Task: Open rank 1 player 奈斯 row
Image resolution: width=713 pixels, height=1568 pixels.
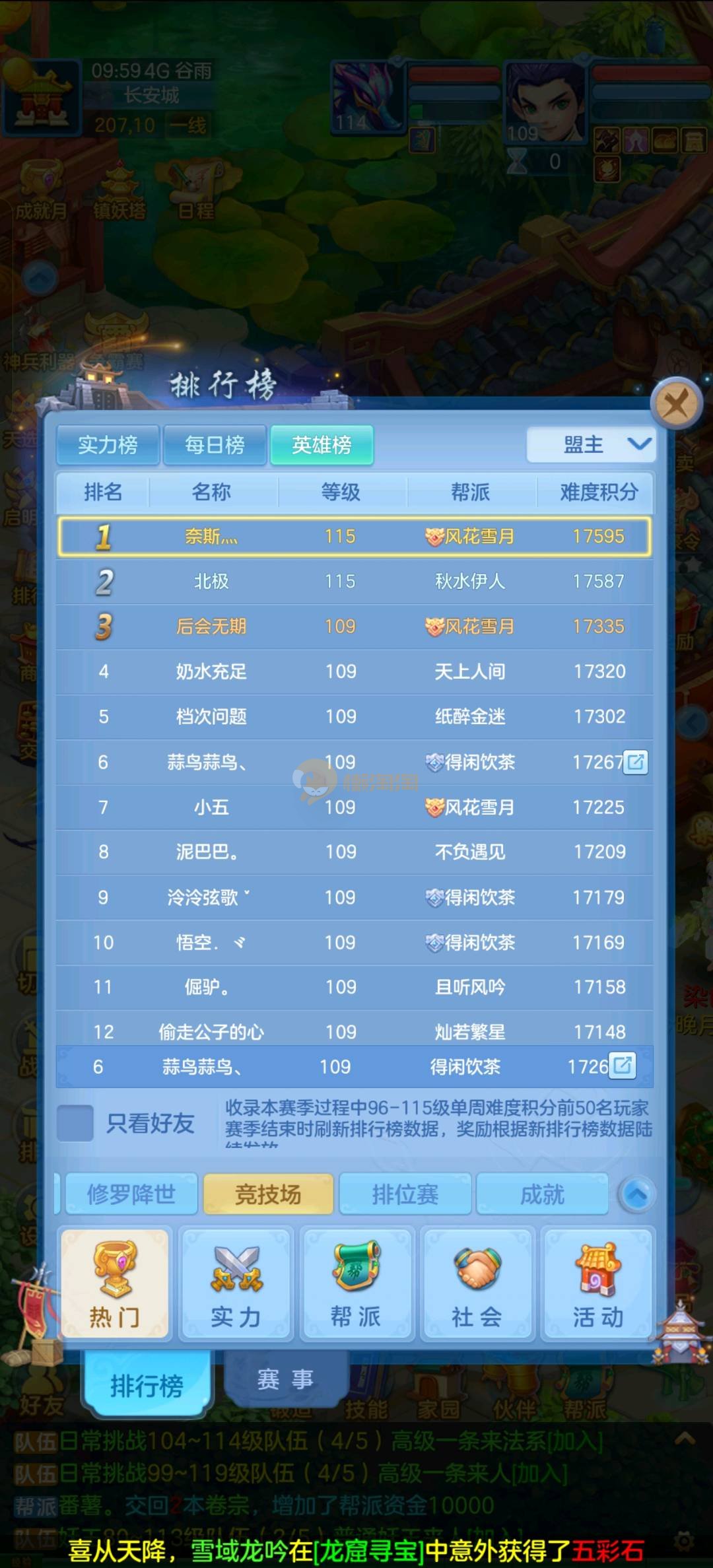Action: click(x=355, y=536)
